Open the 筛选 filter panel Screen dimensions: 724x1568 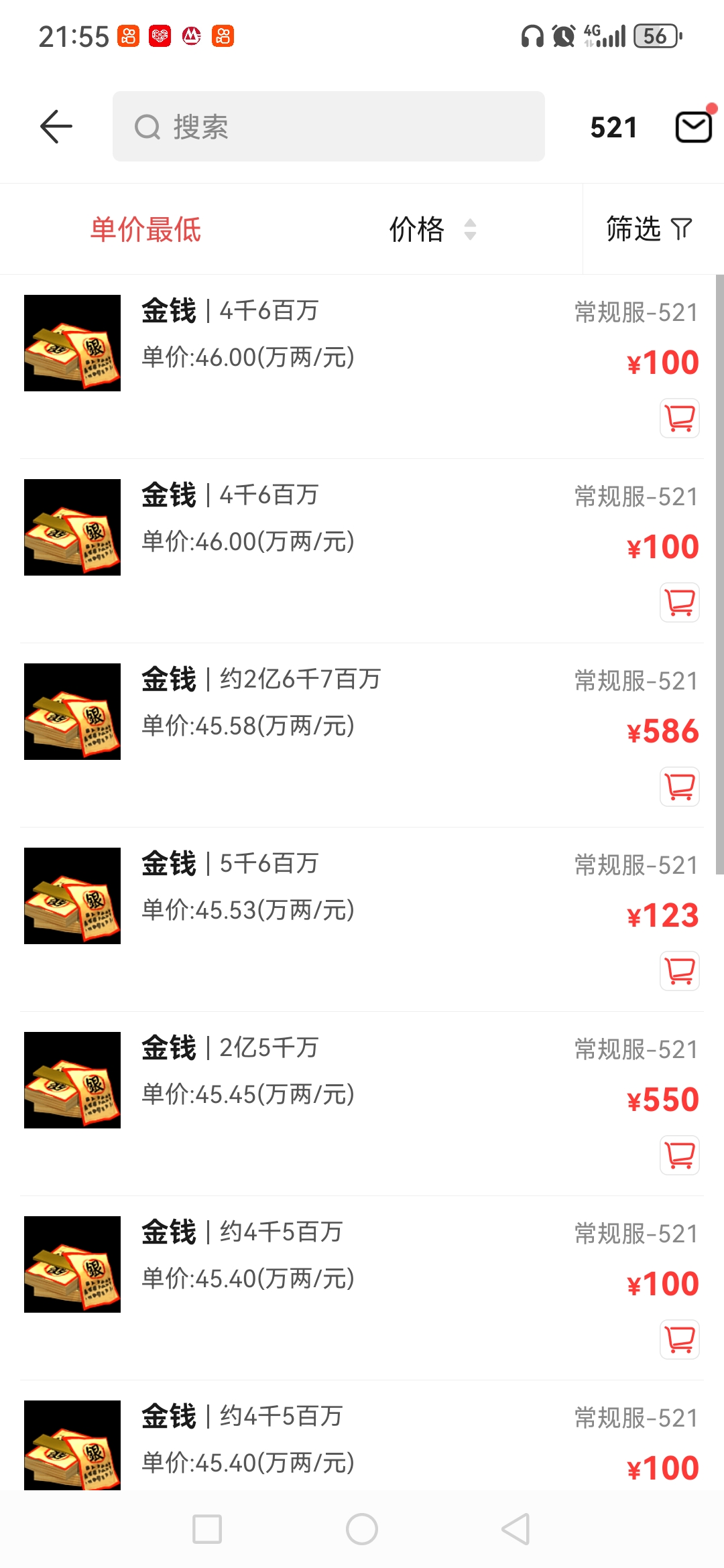tap(649, 229)
